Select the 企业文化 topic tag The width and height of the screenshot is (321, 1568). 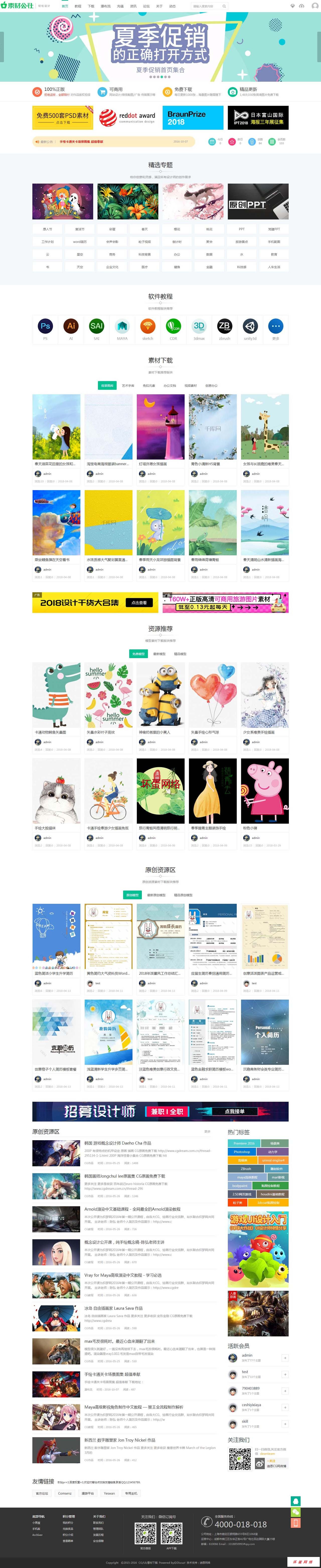click(112, 267)
